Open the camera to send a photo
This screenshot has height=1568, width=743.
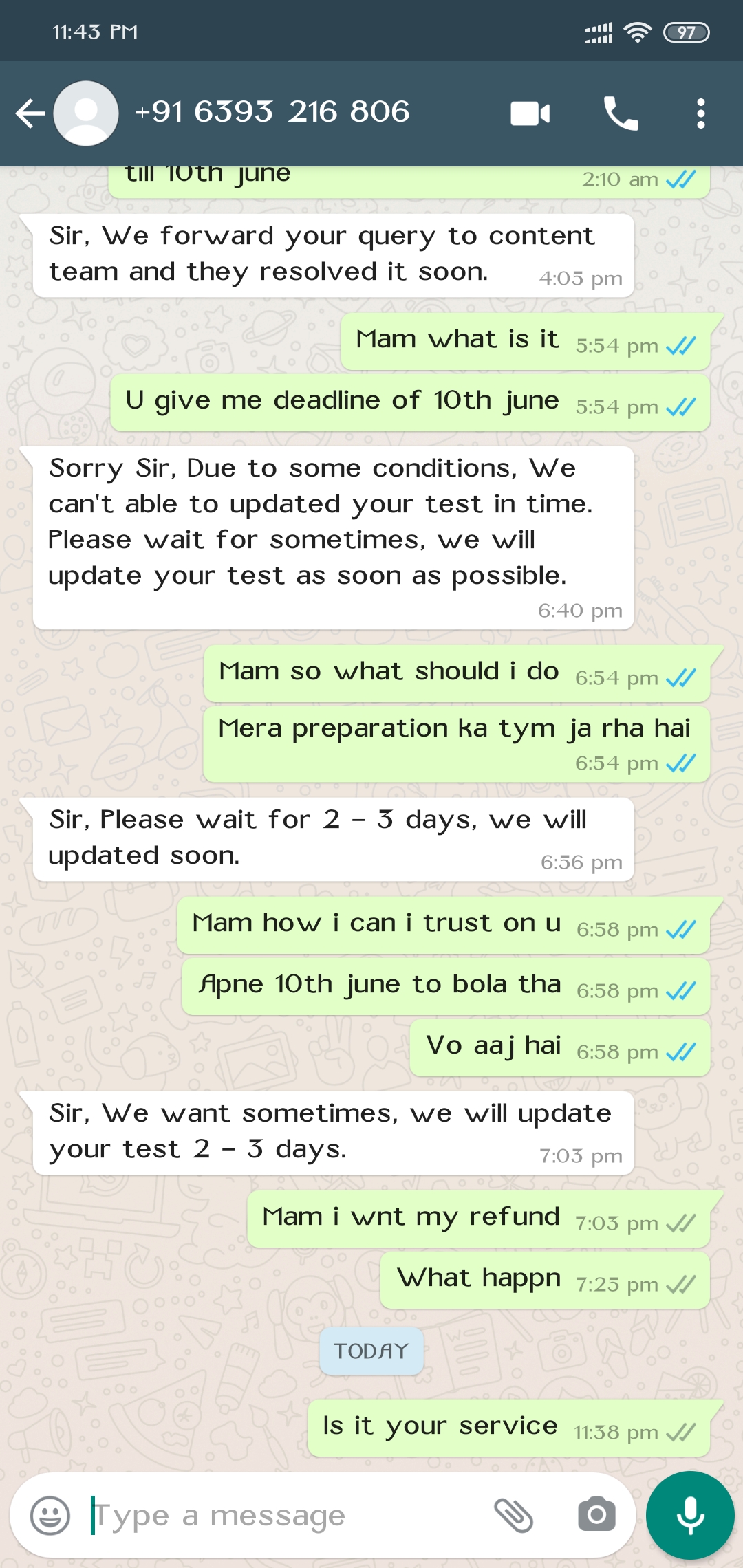(x=596, y=1515)
